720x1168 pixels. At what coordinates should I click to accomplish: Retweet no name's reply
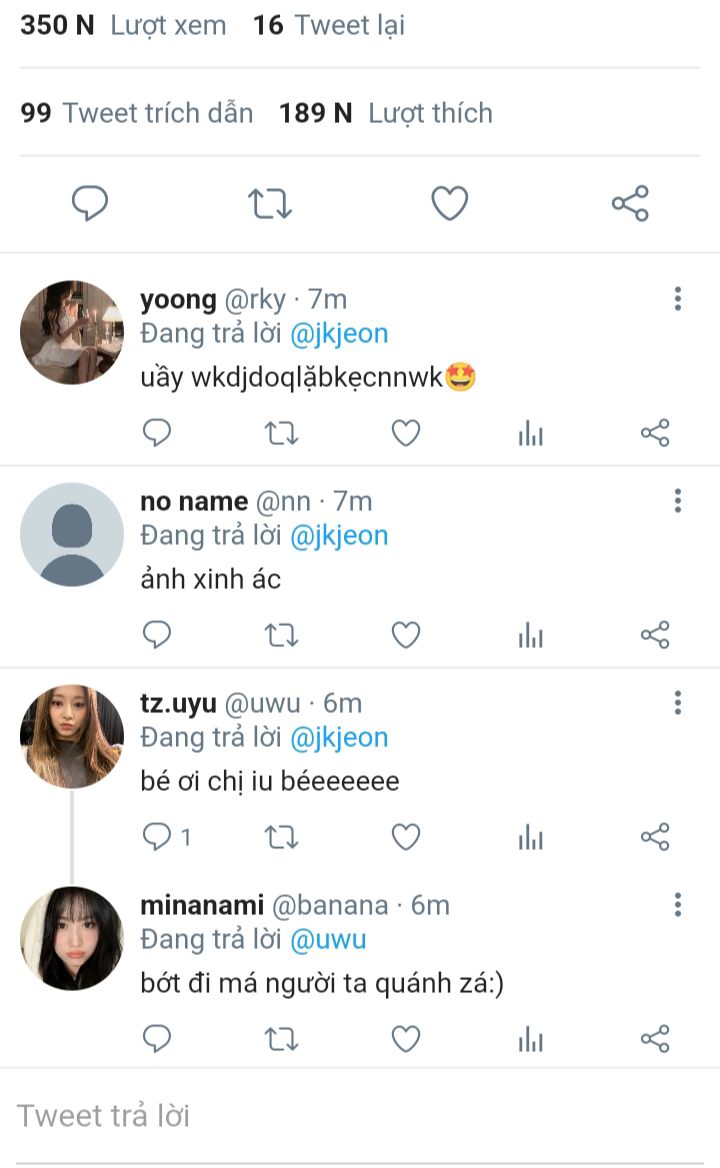(281, 635)
